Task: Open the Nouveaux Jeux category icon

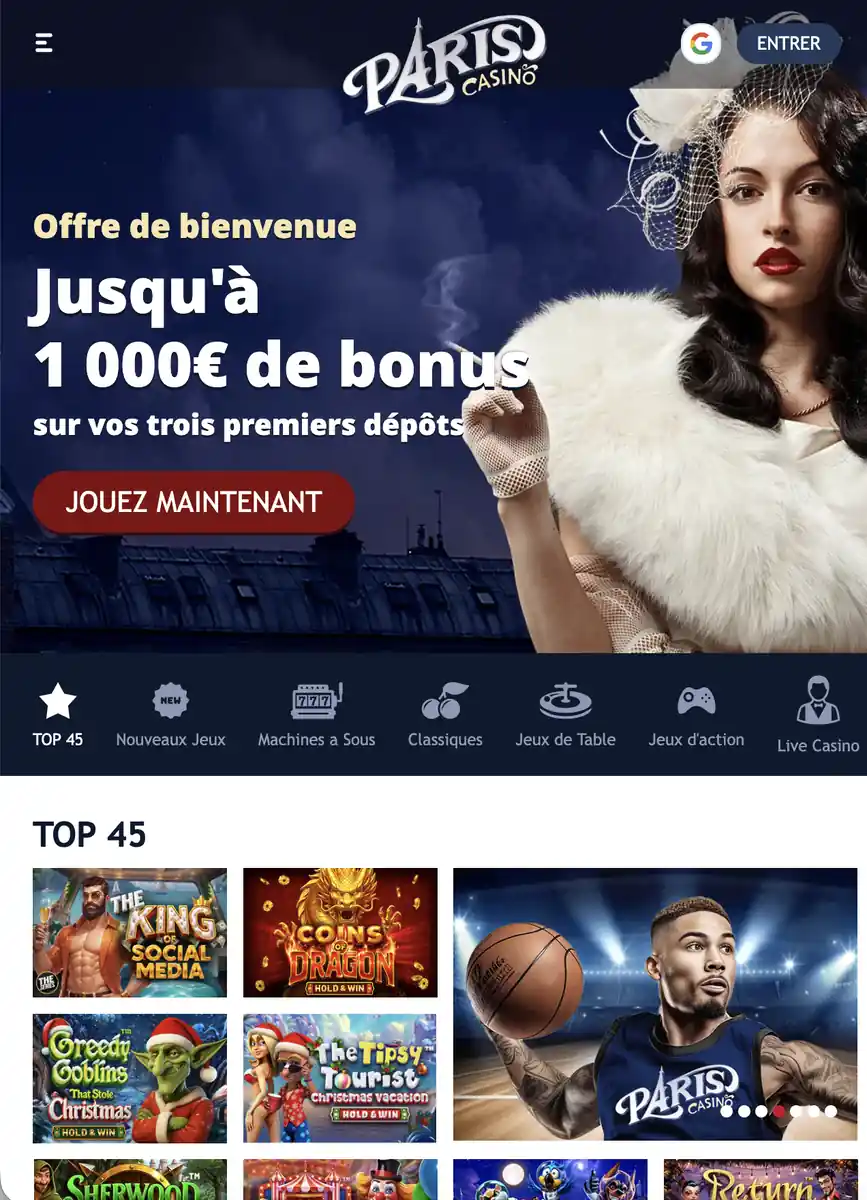Action: (168, 701)
